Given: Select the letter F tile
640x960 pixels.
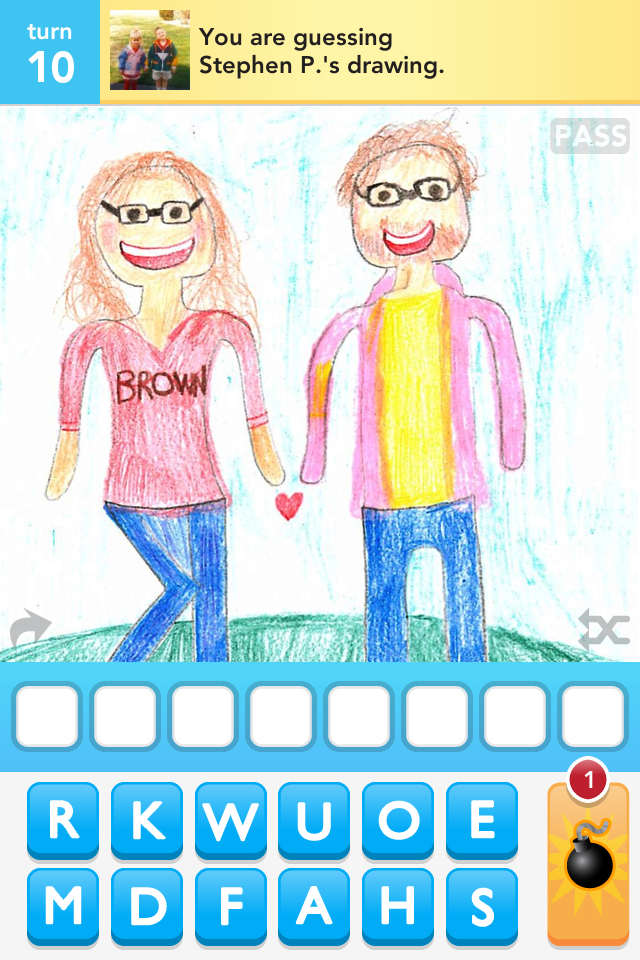Looking at the screenshot, I should 231,906.
